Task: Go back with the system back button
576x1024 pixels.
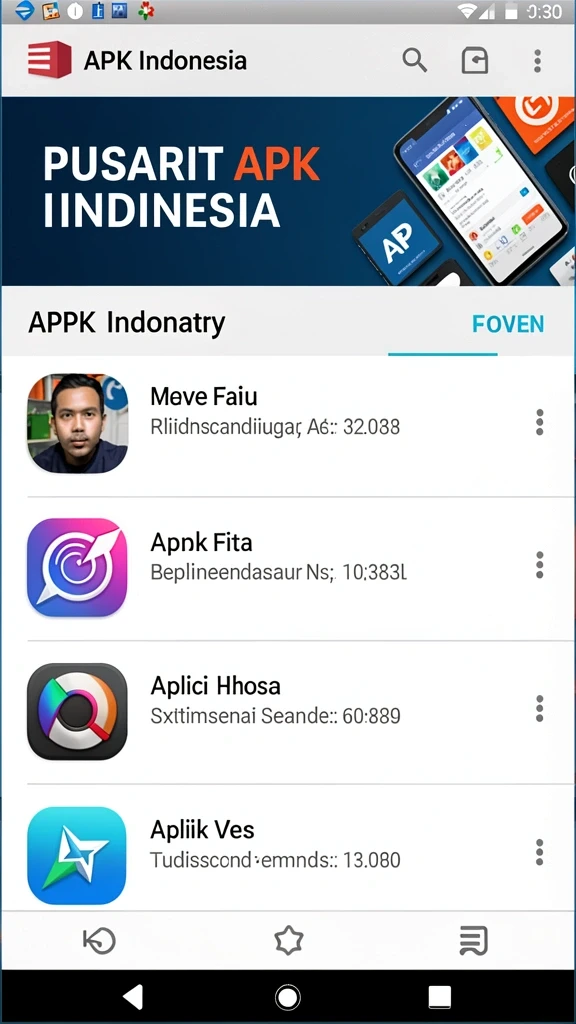Action: (x=133, y=997)
